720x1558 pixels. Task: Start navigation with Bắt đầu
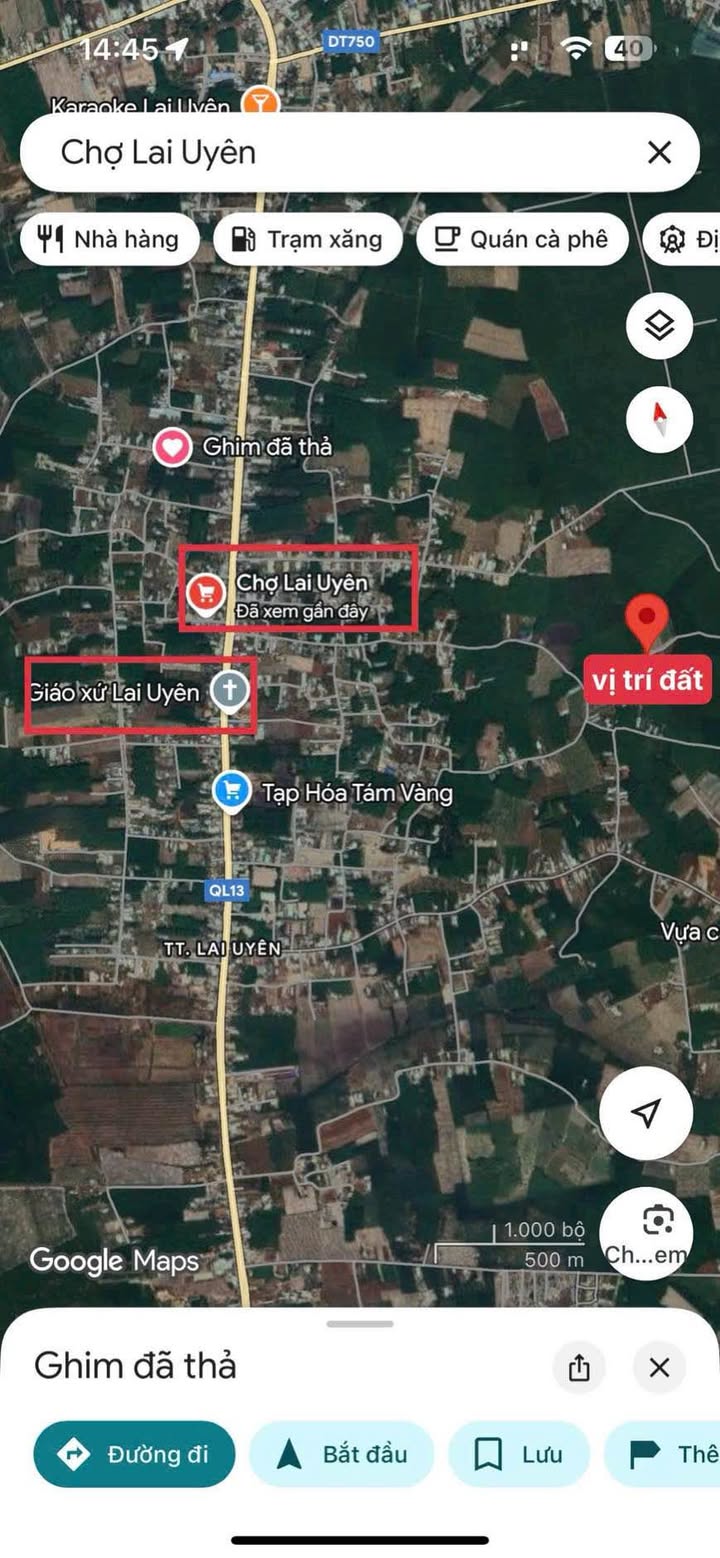(x=342, y=1454)
